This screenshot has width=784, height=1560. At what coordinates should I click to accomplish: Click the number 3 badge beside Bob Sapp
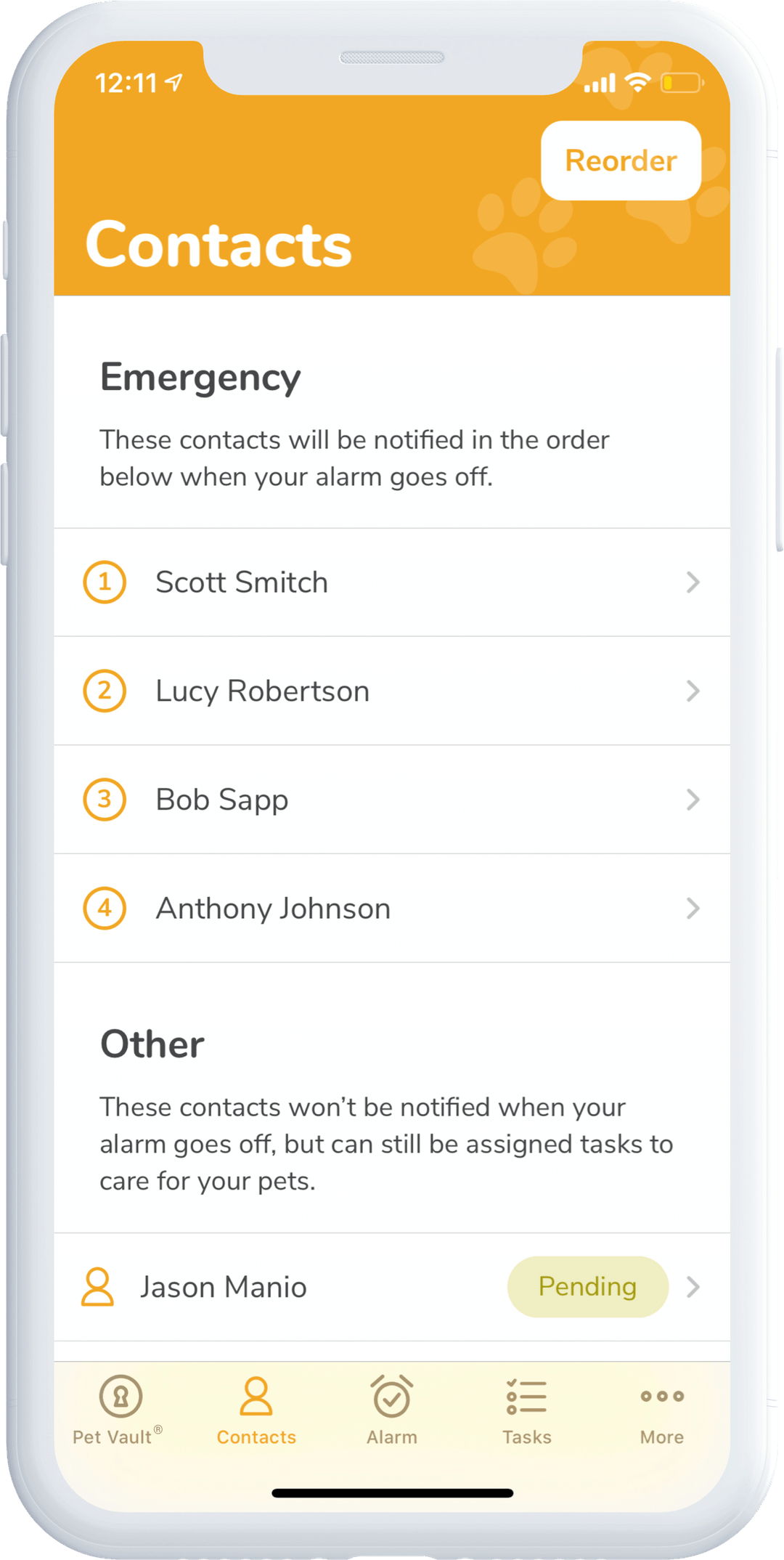pyautogui.click(x=106, y=799)
